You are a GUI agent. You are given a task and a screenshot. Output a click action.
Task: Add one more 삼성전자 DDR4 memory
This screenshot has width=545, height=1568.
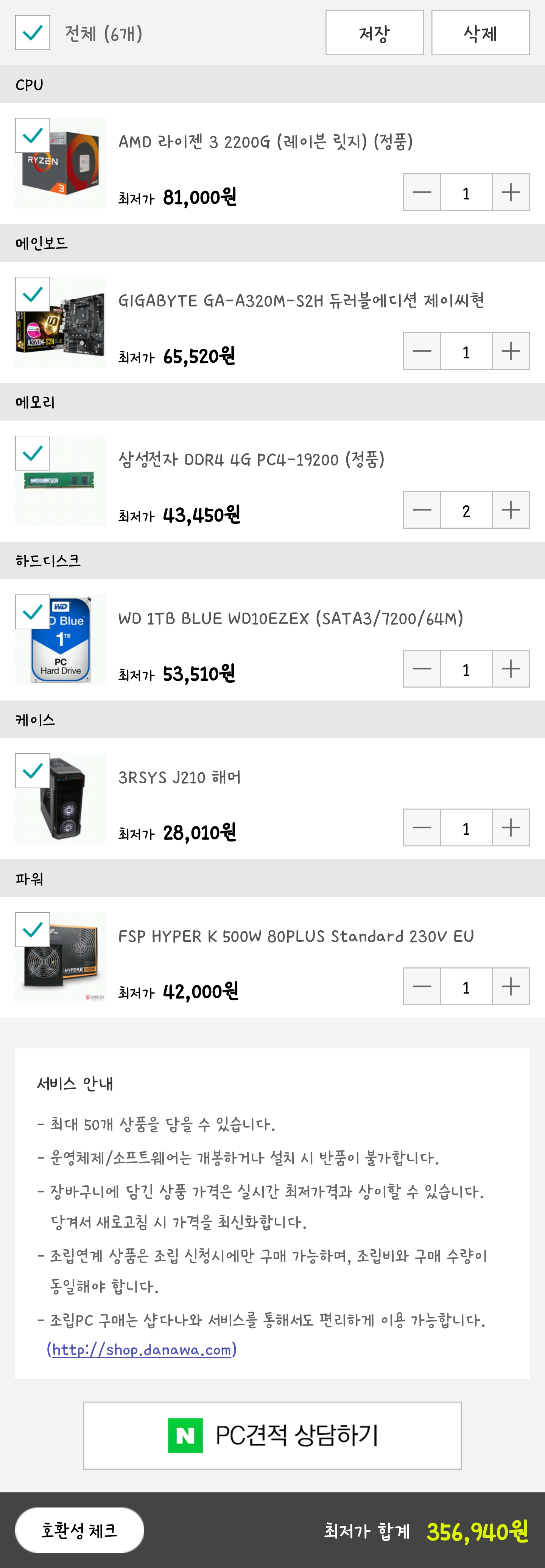(x=510, y=510)
